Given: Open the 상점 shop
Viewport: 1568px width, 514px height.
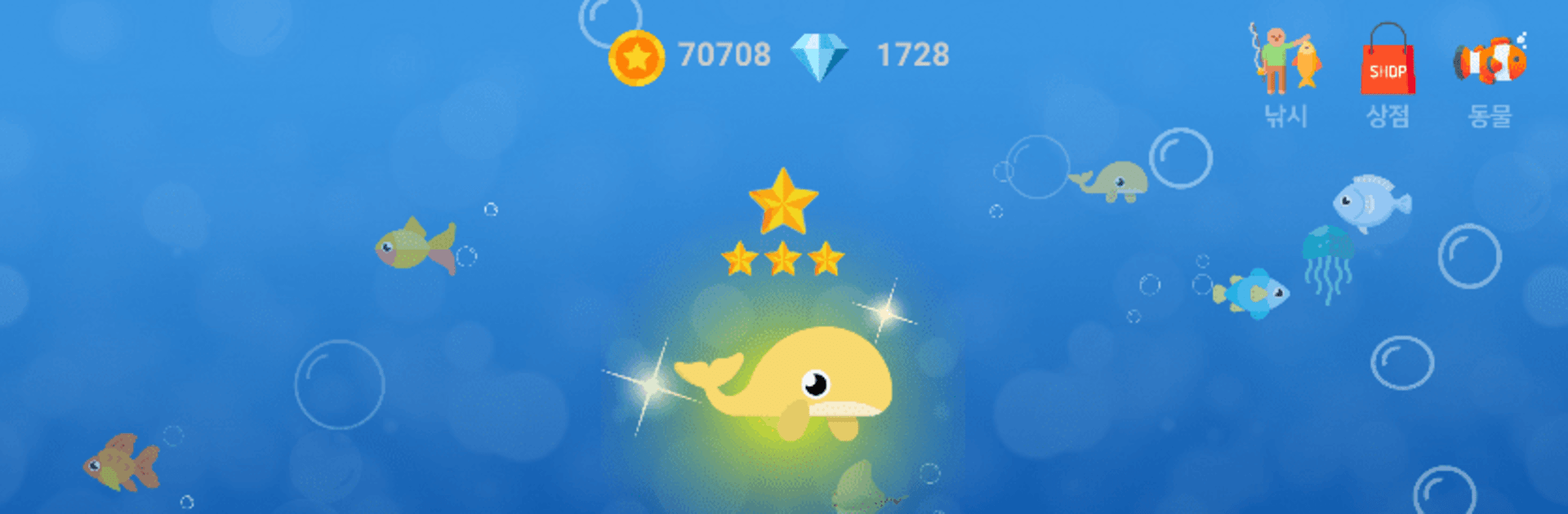Looking at the screenshot, I should (x=1388, y=73).
